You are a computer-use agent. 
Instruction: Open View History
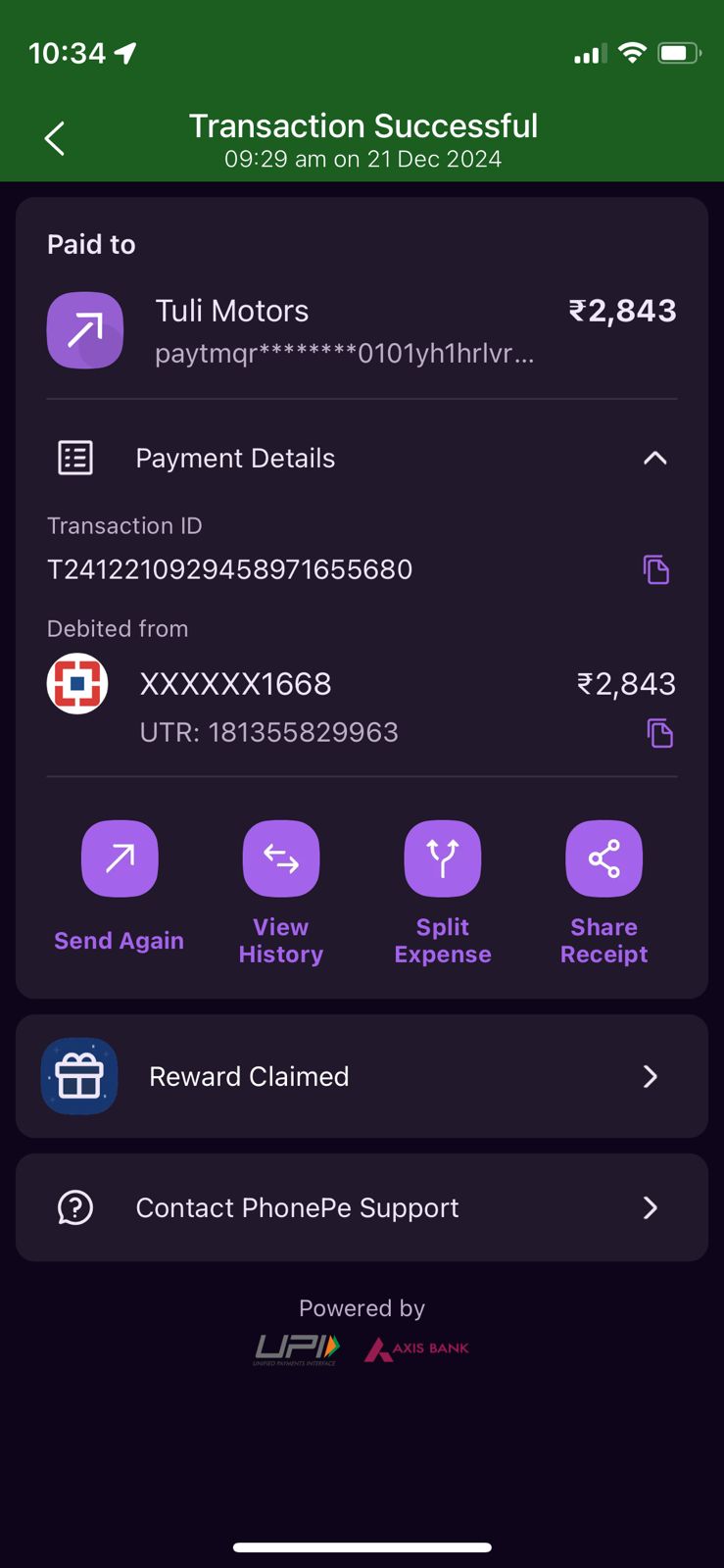281,859
